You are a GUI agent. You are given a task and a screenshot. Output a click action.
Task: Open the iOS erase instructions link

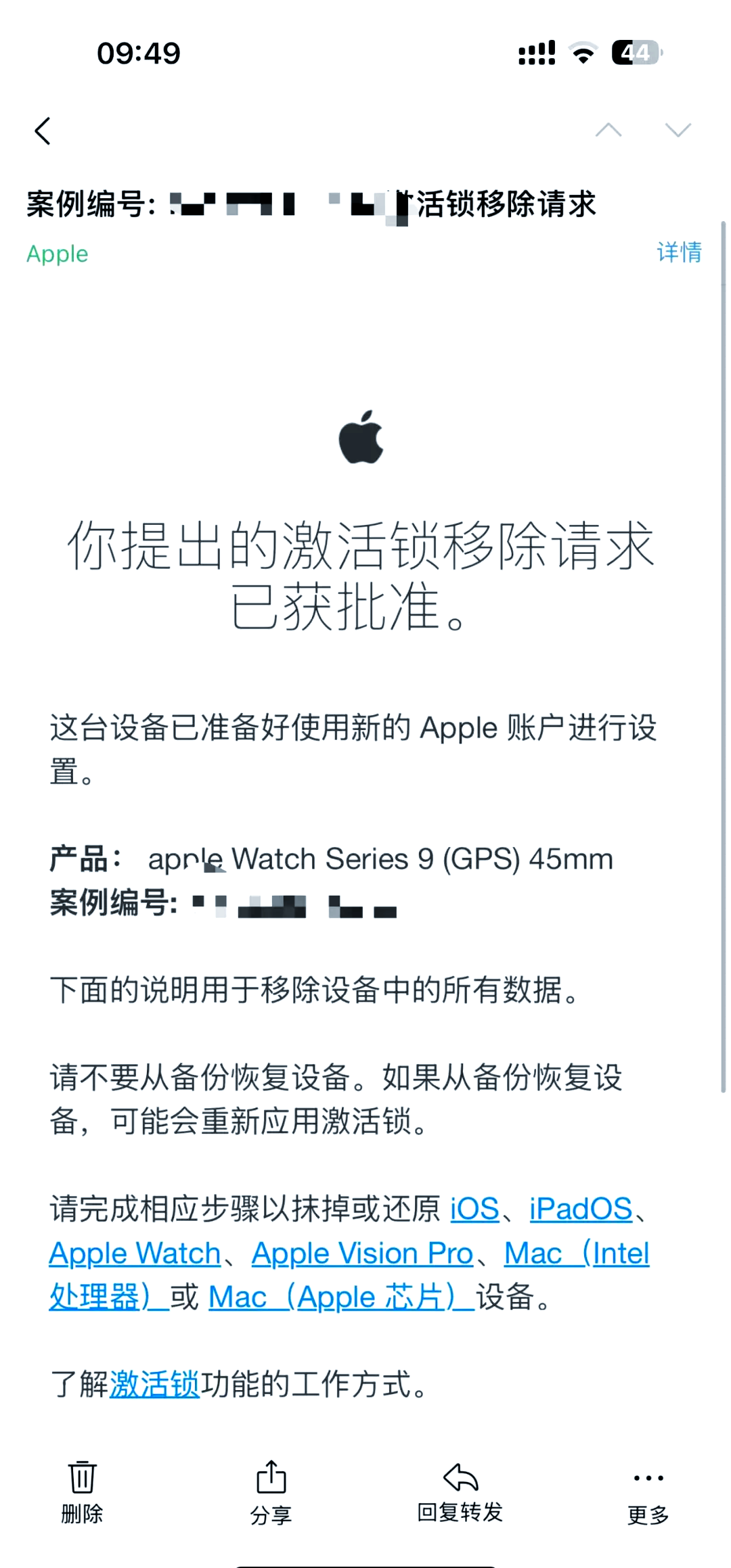(x=474, y=1209)
